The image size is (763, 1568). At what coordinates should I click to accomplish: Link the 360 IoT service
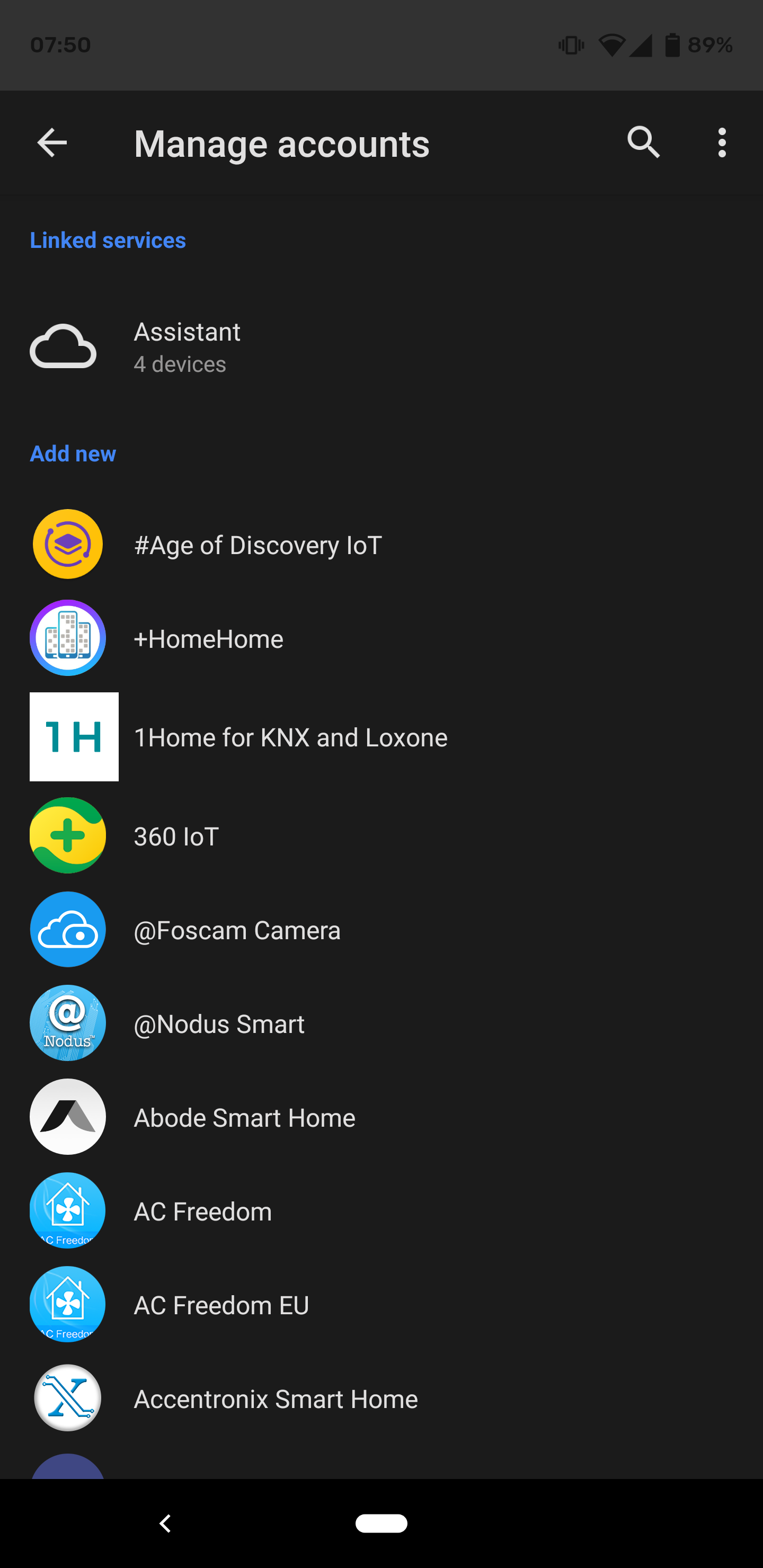tap(381, 836)
